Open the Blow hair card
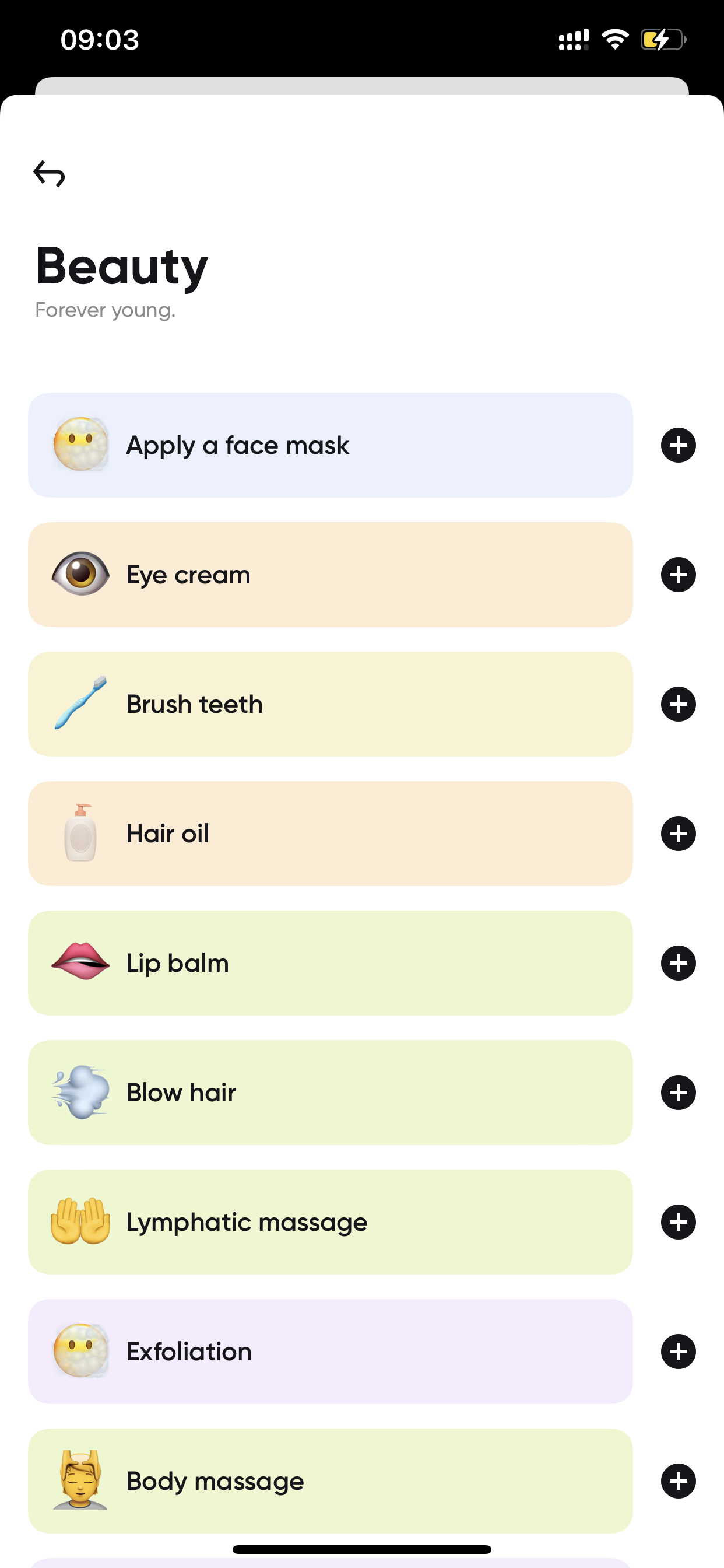724x1568 pixels. click(331, 1093)
